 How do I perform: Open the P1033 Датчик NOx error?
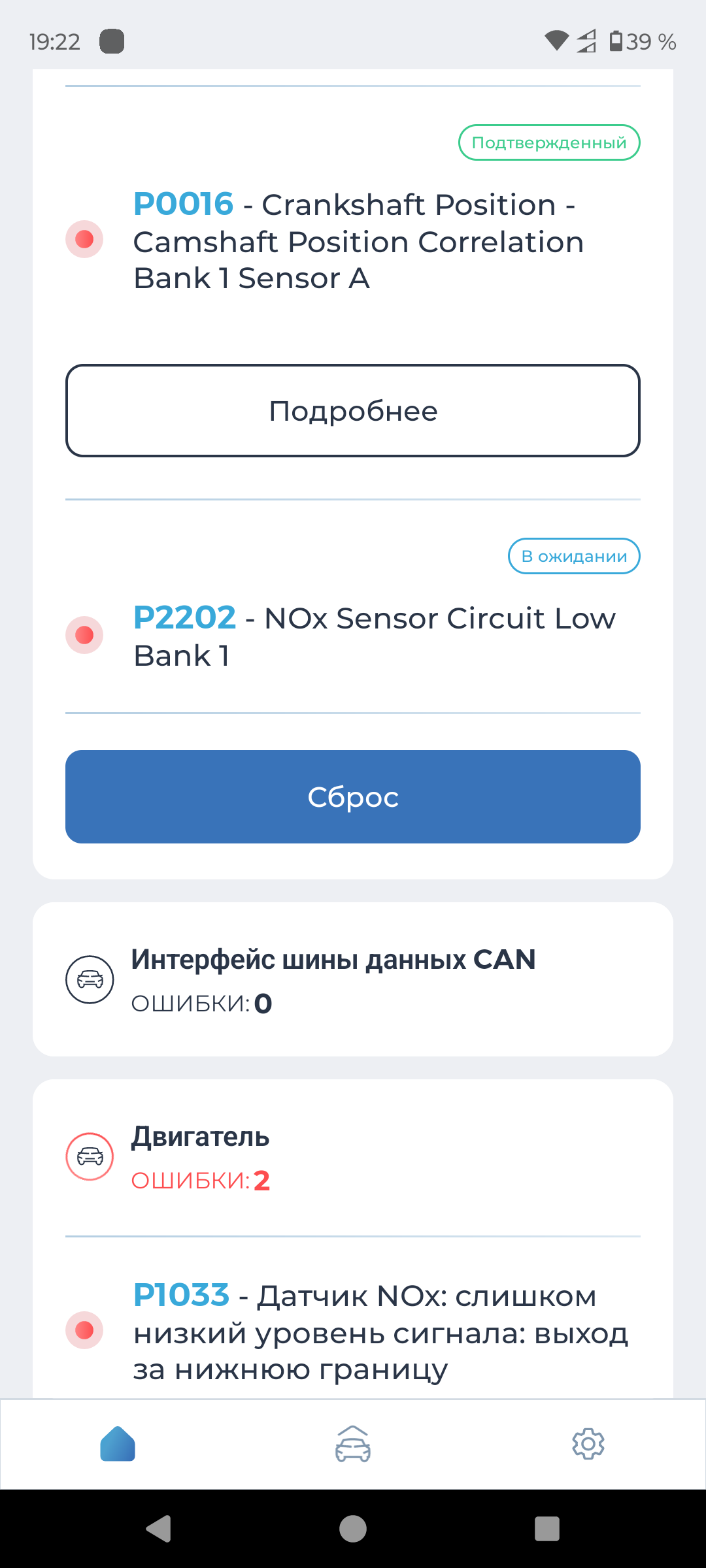point(379,1331)
